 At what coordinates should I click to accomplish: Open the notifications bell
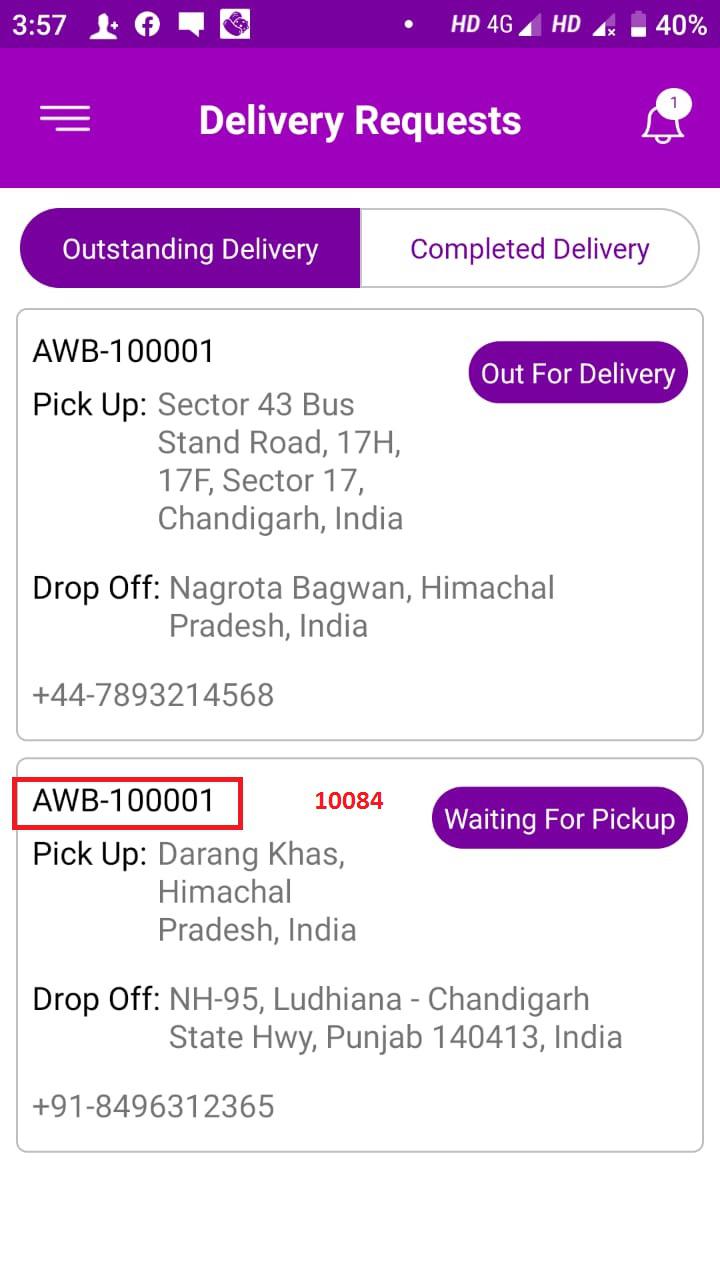click(662, 121)
